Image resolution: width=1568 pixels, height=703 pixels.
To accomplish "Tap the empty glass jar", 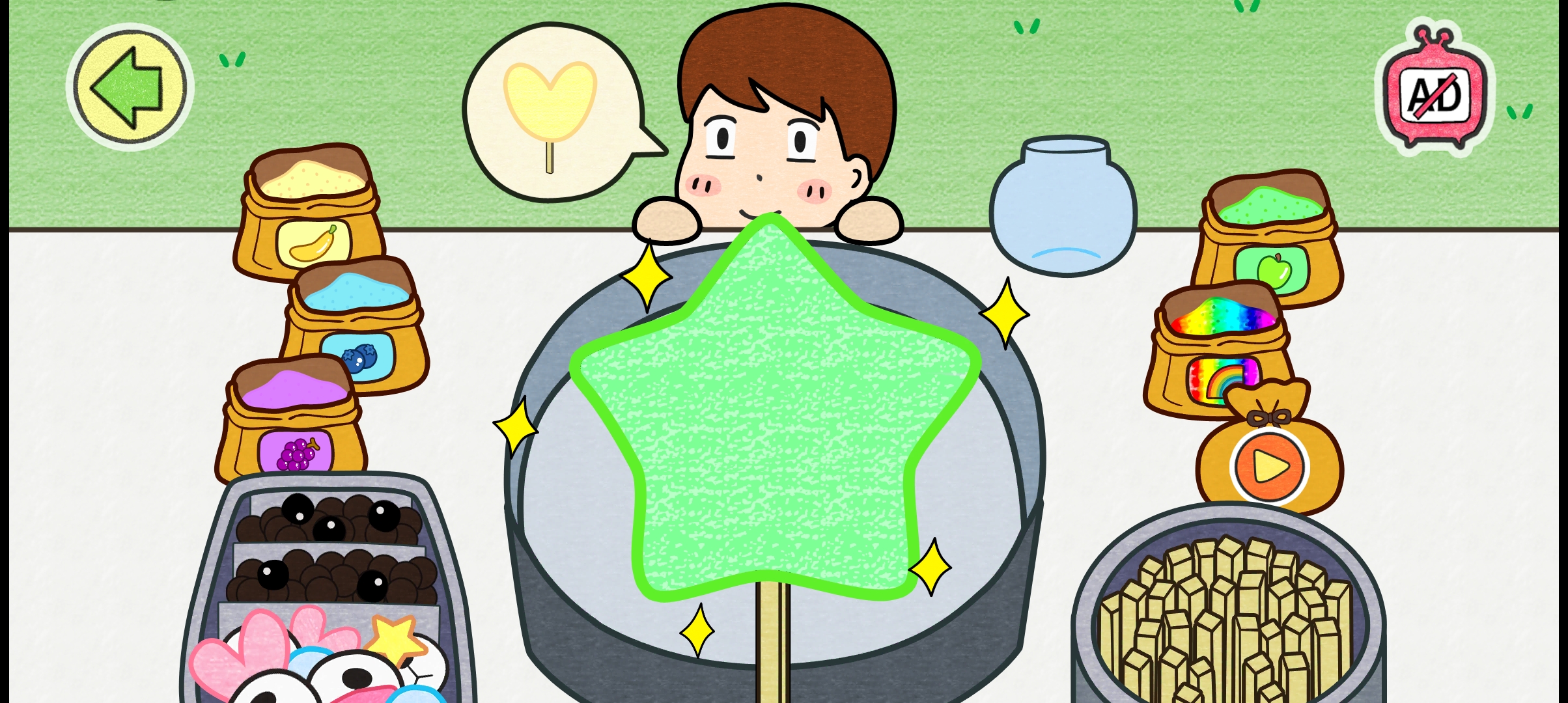I will (1063, 207).
